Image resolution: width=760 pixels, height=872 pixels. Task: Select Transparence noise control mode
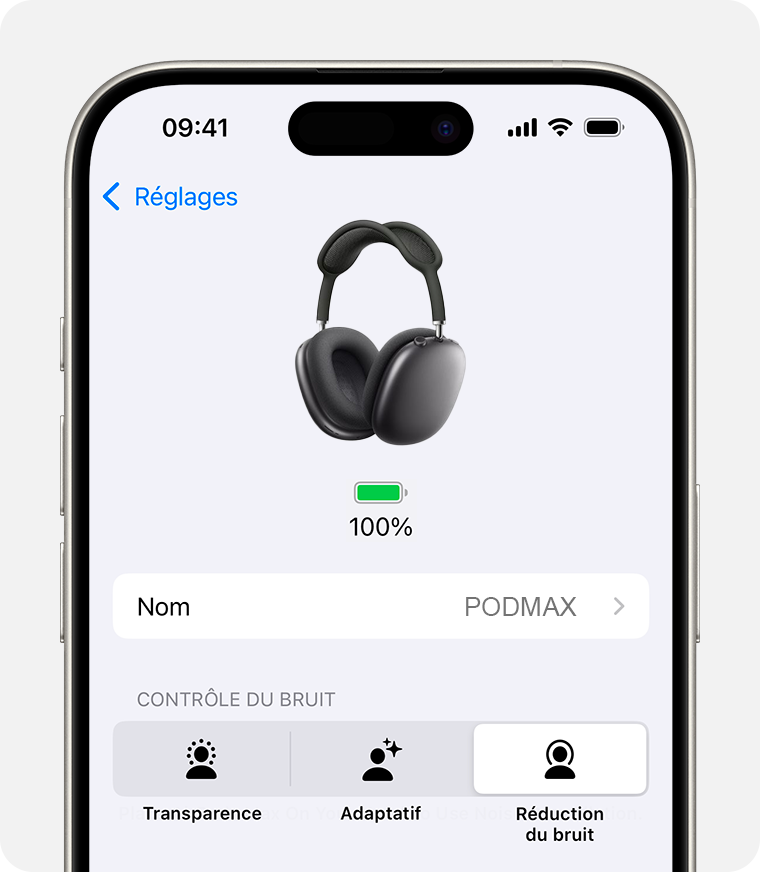202,760
